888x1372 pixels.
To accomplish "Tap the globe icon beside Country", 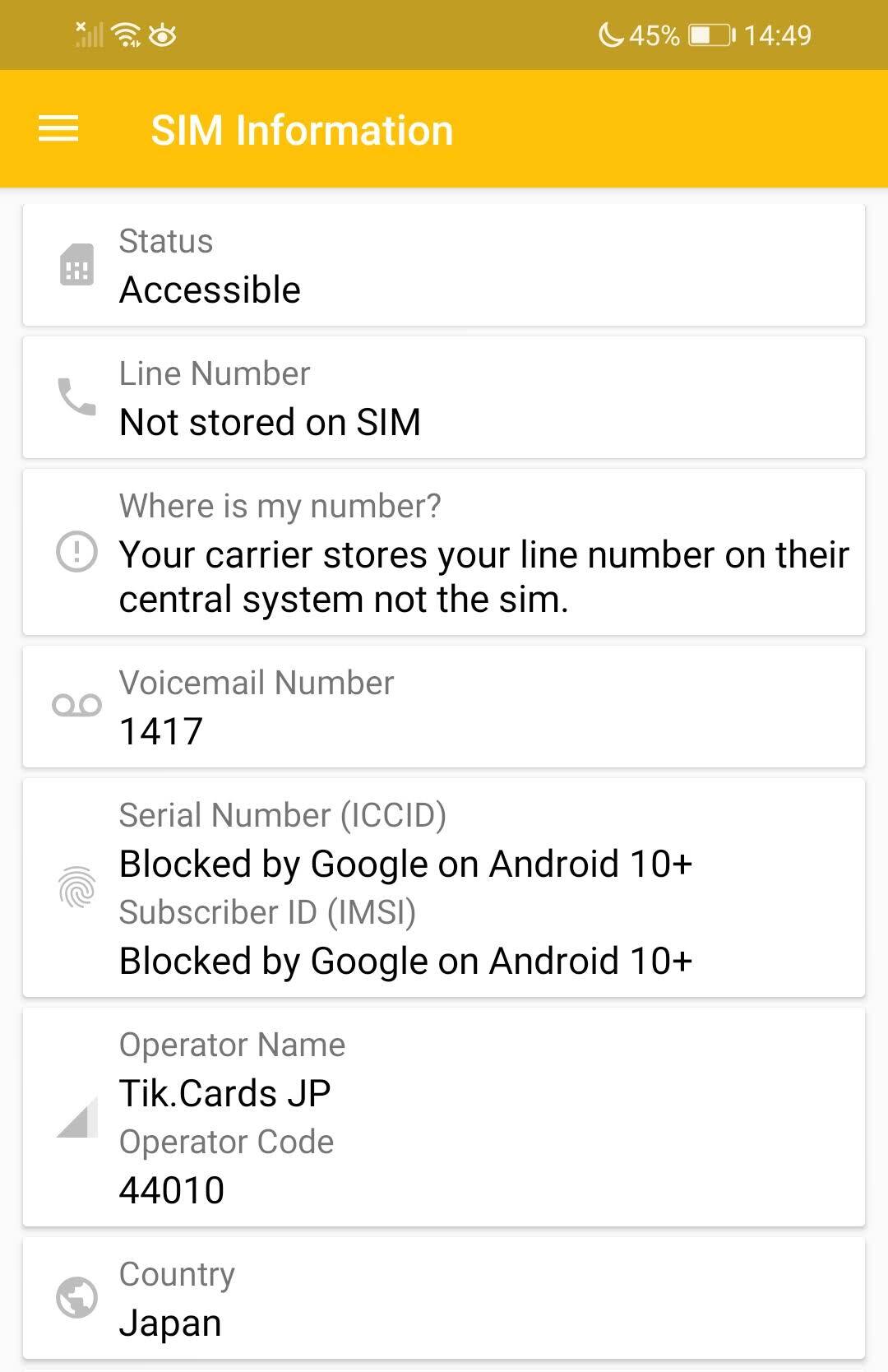I will [x=76, y=1297].
